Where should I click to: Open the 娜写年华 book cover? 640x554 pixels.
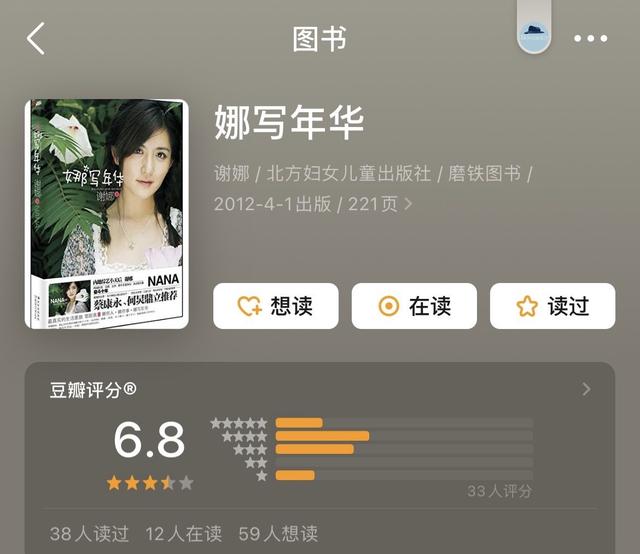click(x=106, y=213)
